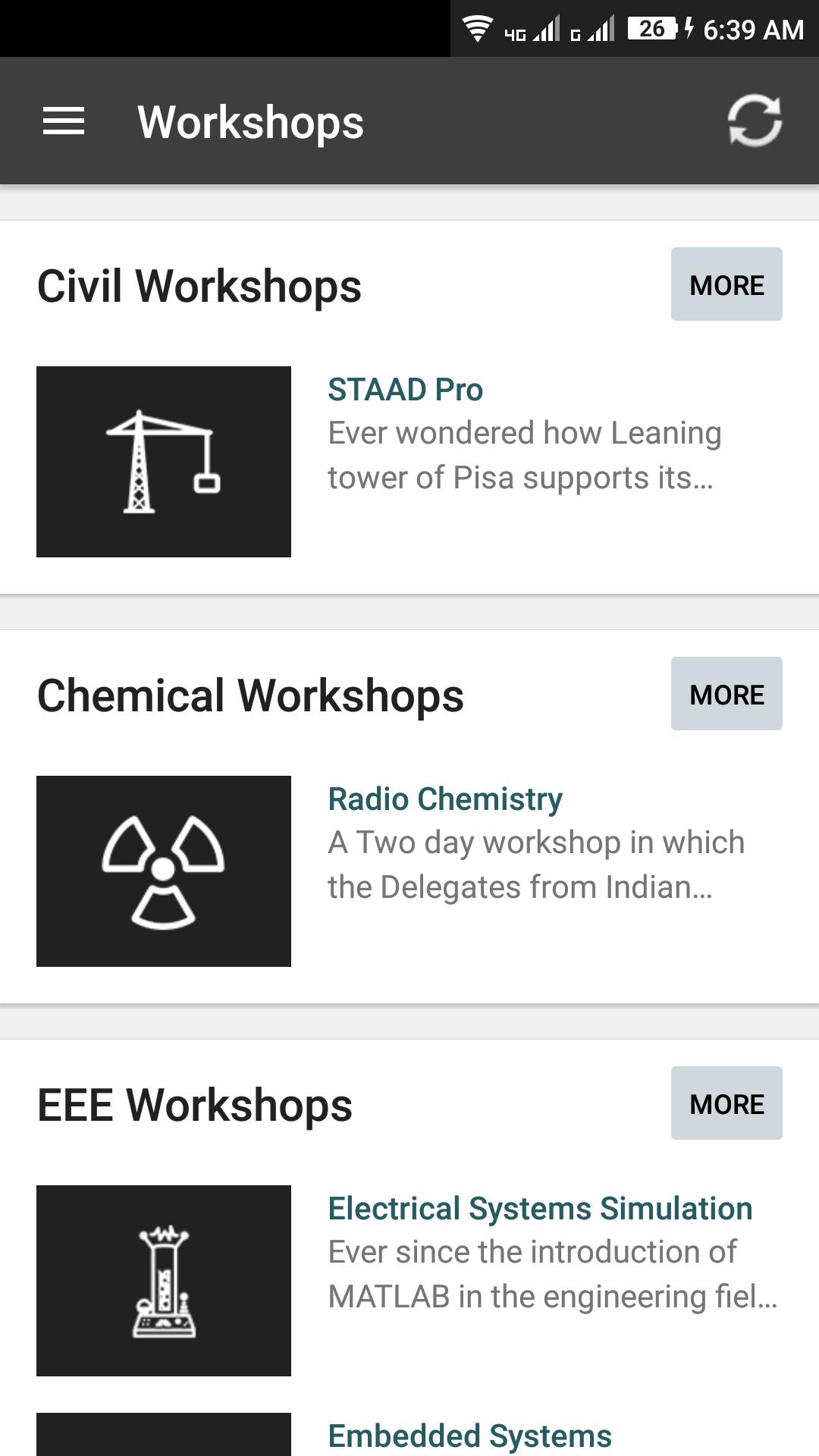Refresh the workshops list
The width and height of the screenshot is (819, 1456).
pyautogui.click(x=754, y=121)
